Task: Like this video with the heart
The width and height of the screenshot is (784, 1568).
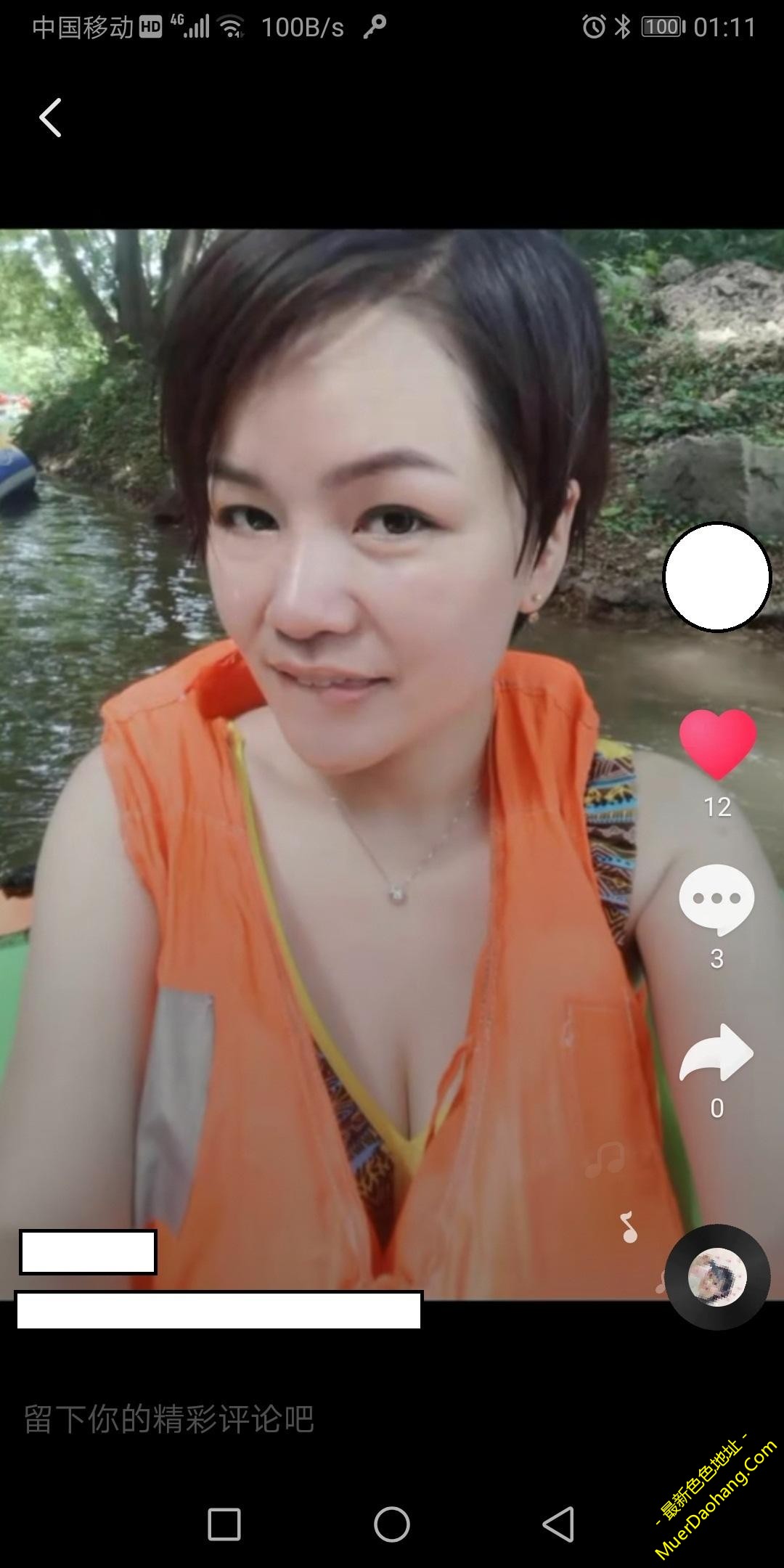Action: point(717,743)
